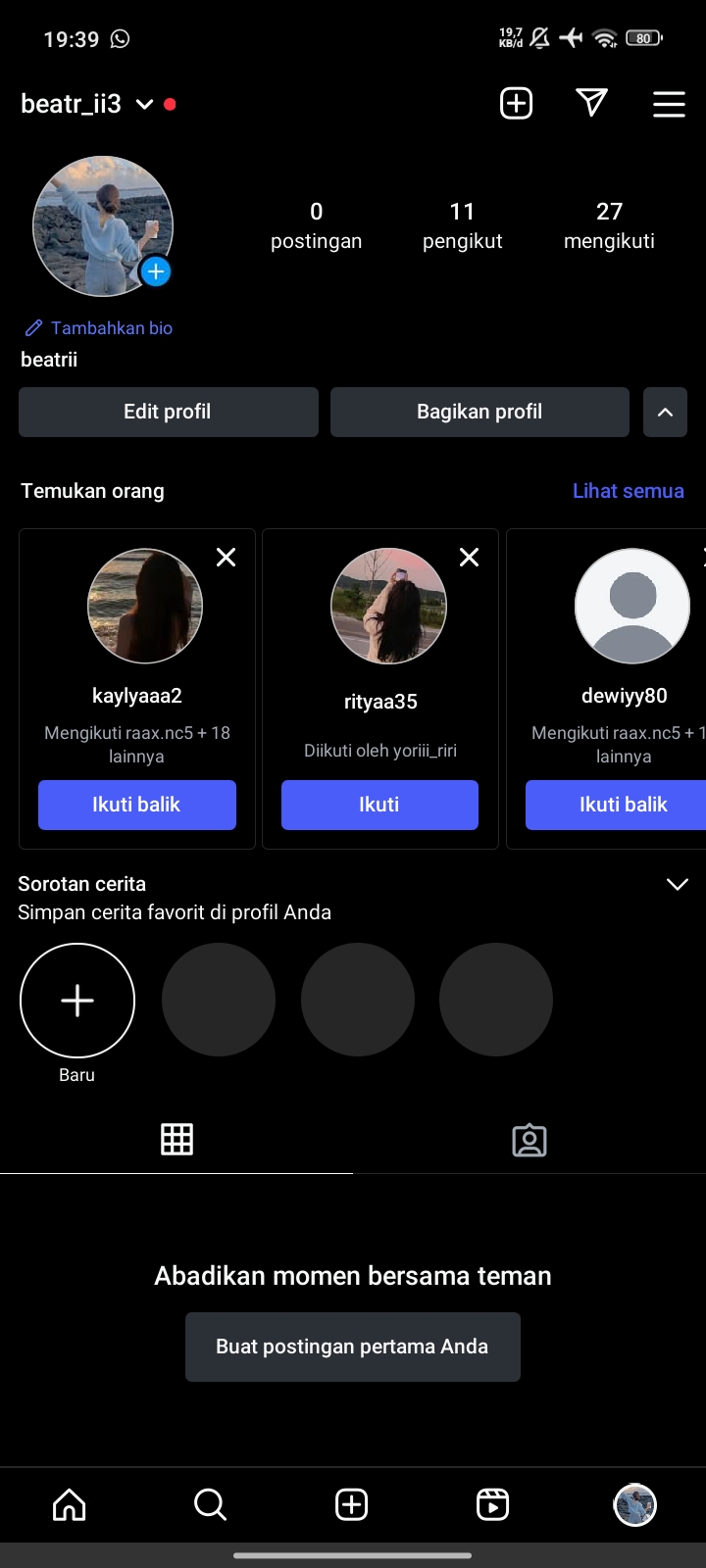Add a new highlight with Baru

point(77,1001)
